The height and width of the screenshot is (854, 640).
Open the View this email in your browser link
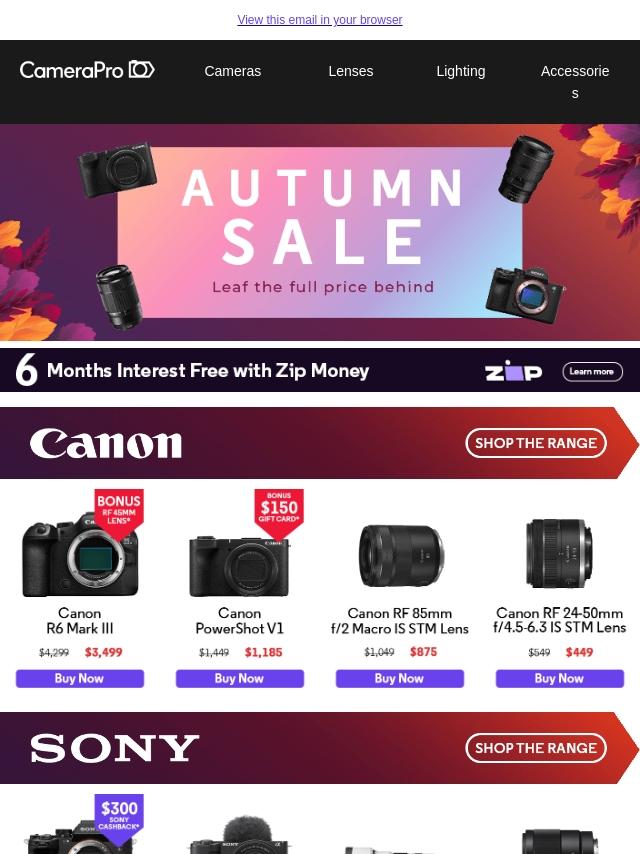click(x=320, y=20)
